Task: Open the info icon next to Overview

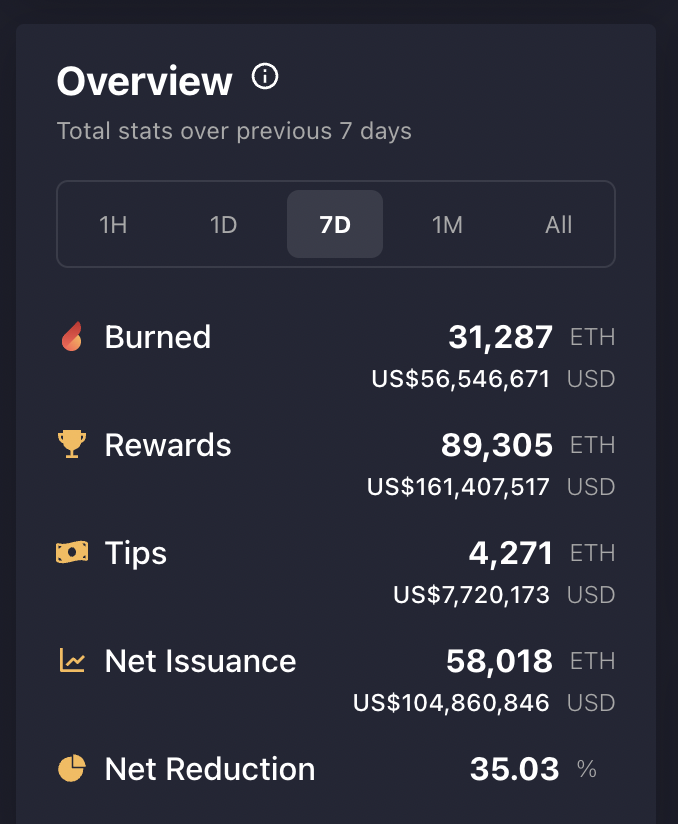Action: pyautogui.click(x=265, y=77)
